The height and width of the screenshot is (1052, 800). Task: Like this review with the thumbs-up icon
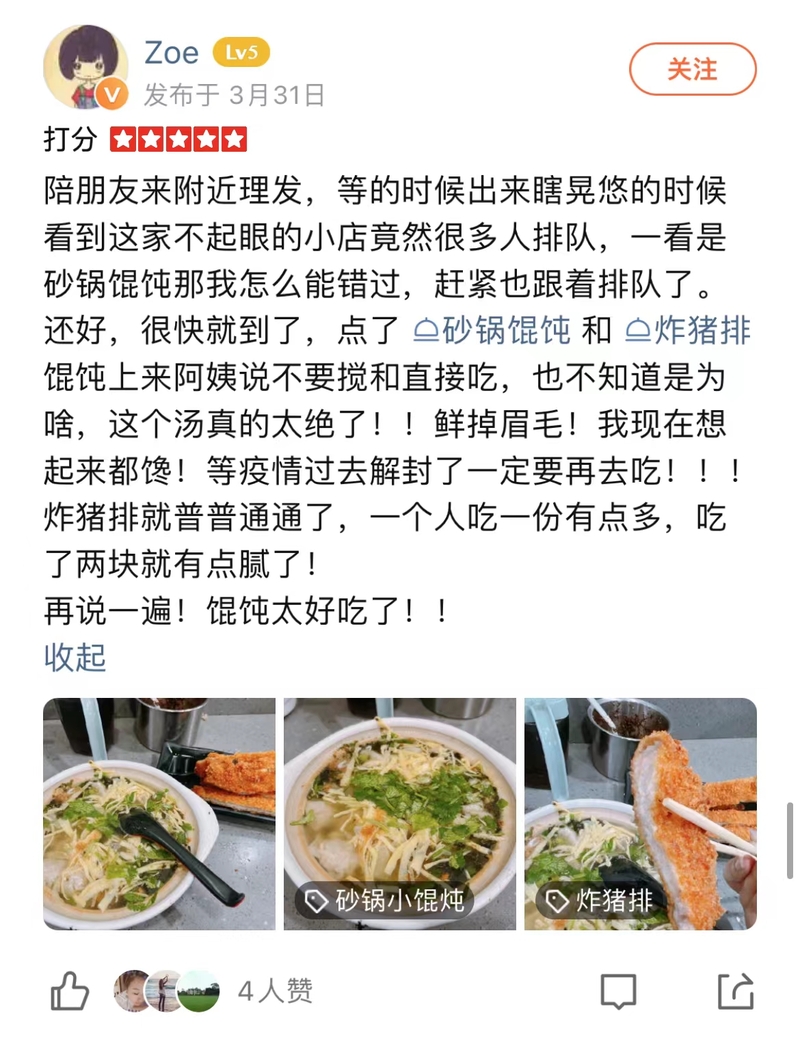point(70,991)
